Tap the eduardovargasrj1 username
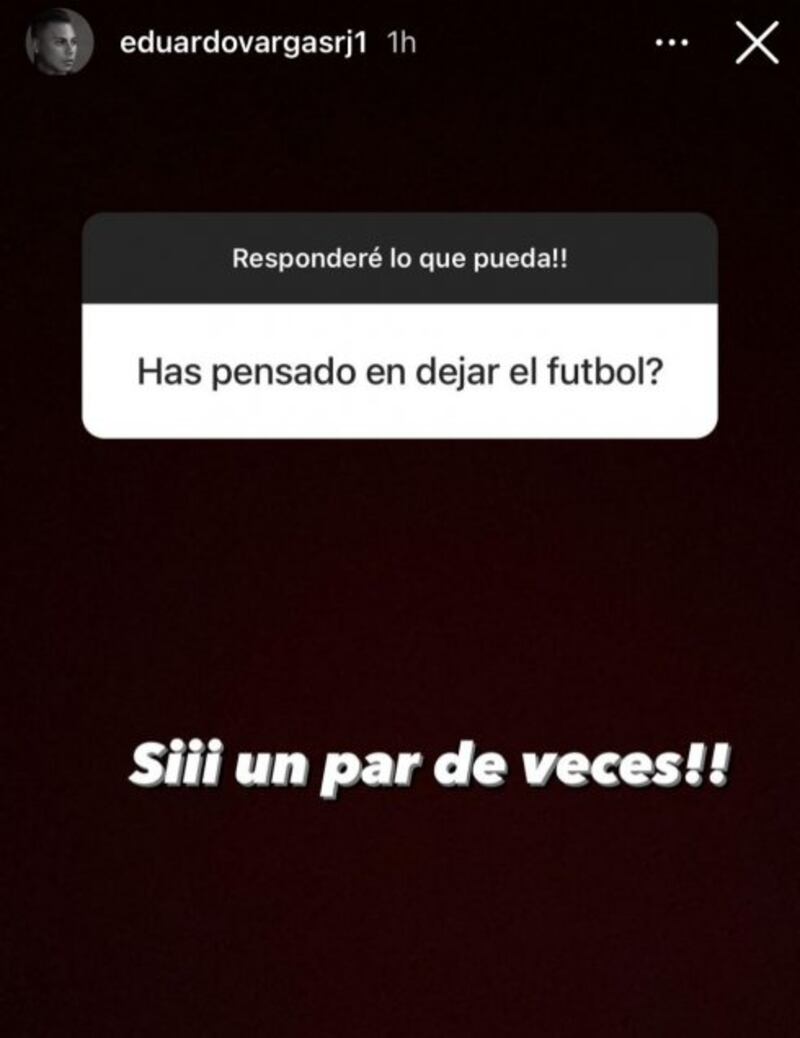 coord(236,43)
